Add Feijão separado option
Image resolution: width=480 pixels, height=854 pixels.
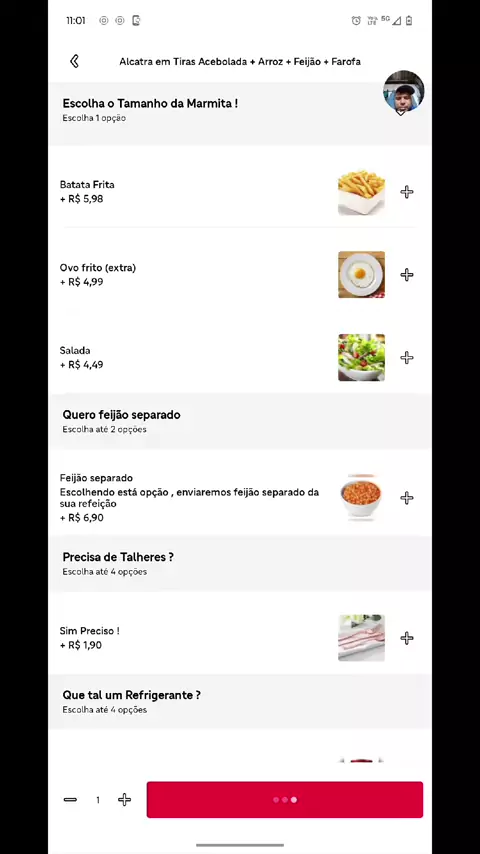click(406, 498)
